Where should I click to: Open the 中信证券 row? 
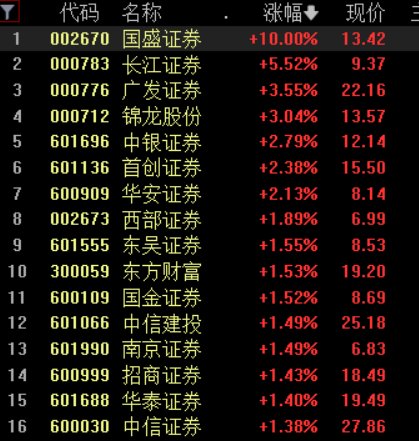[x=209, y=427]
